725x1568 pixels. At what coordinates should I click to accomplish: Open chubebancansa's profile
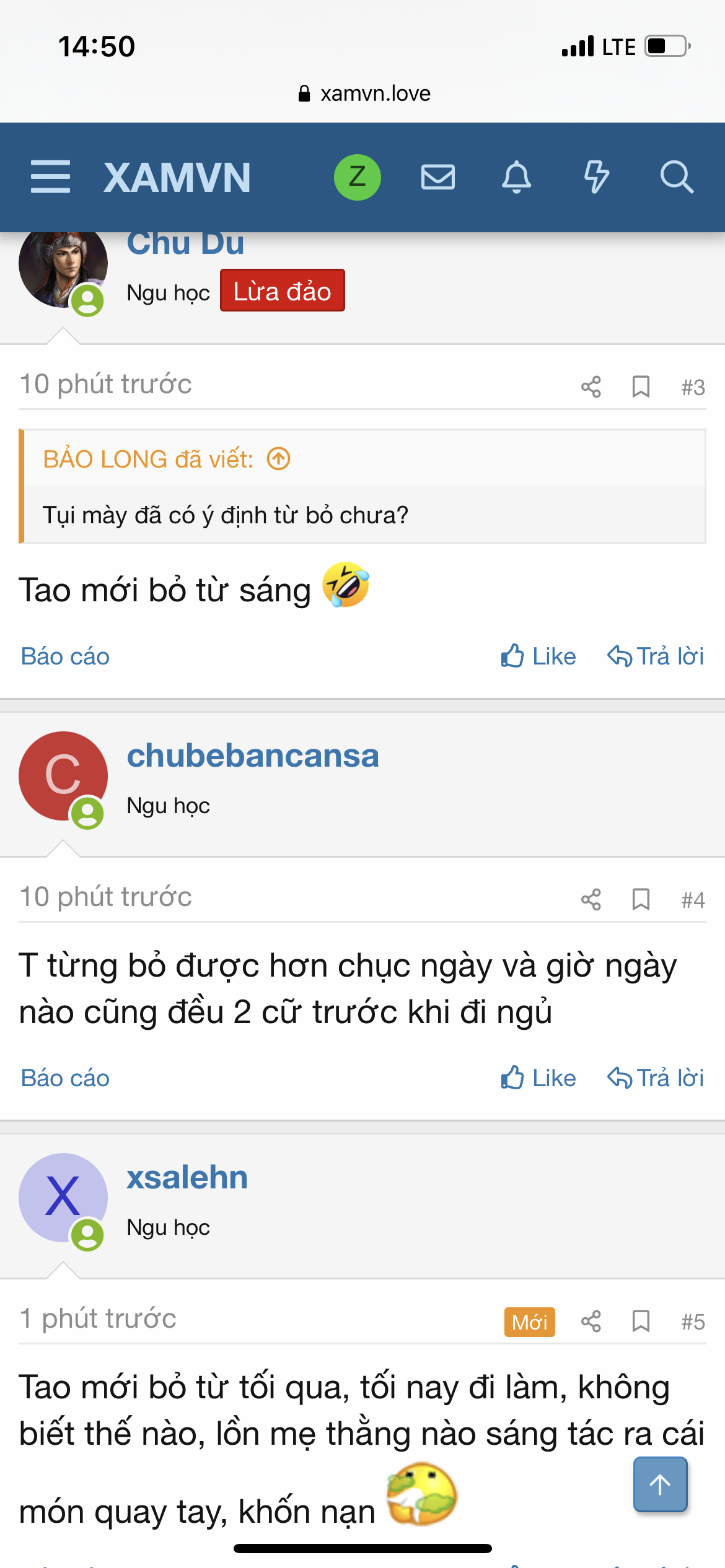(253, 756)
